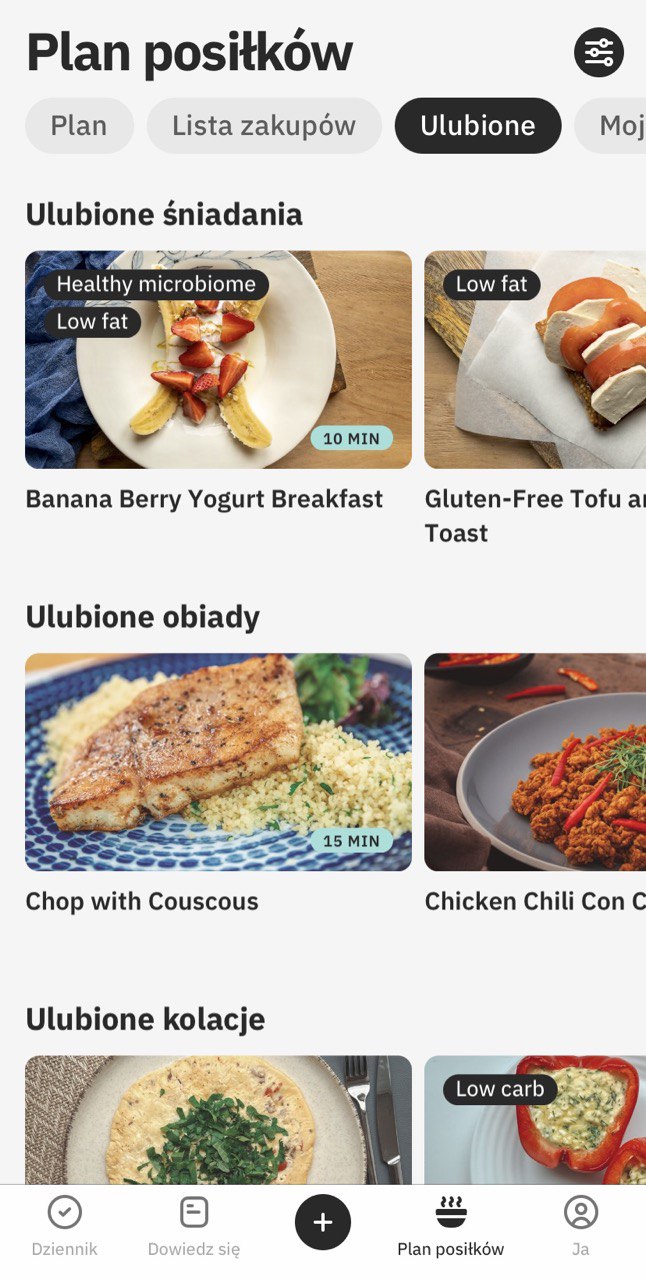Open the Chicken Chili Con Carne recipe
Image resolution: width=646 pixels, height=1280 pixels.
click(535, 762)
